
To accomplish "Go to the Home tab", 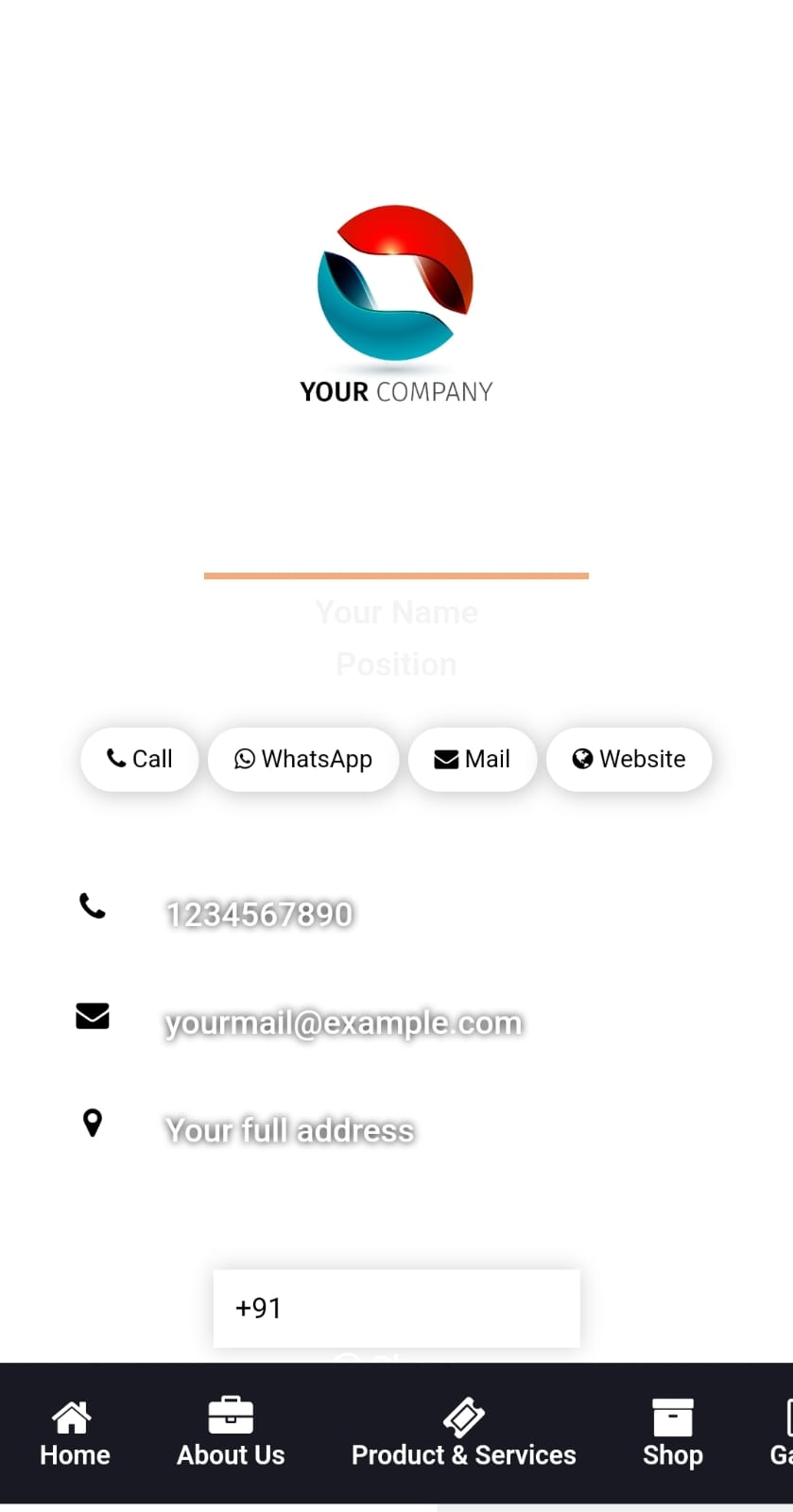I will click(75, 1433).
